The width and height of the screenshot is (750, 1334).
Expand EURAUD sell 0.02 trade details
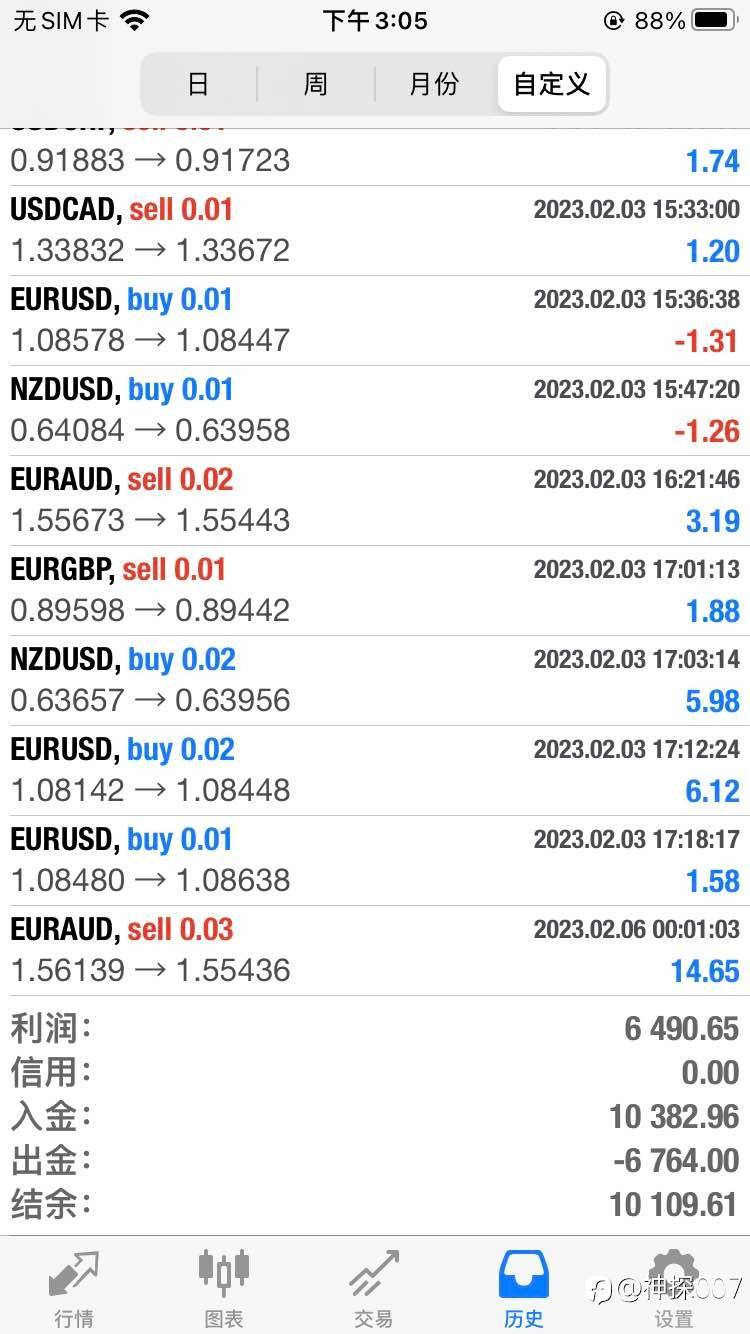[375, 500]
